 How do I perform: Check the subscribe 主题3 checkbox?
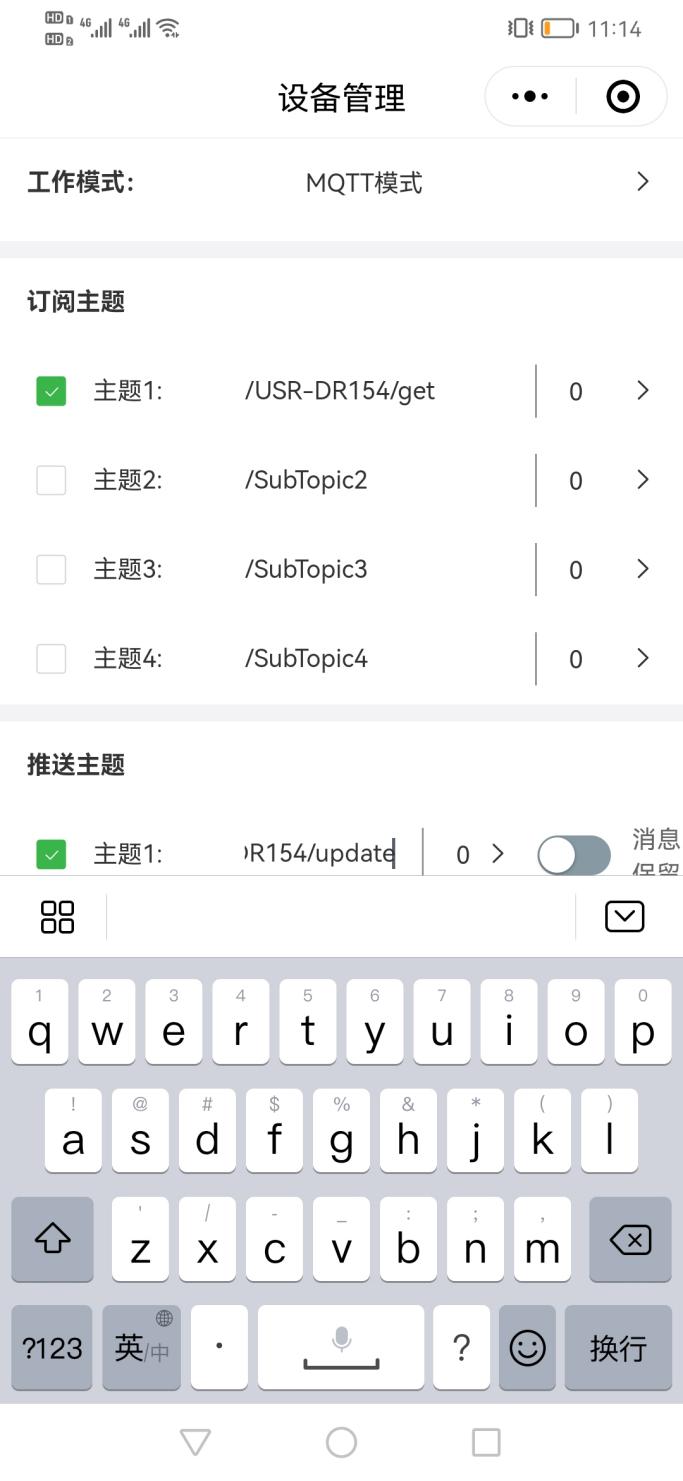[x=51, y=569]
